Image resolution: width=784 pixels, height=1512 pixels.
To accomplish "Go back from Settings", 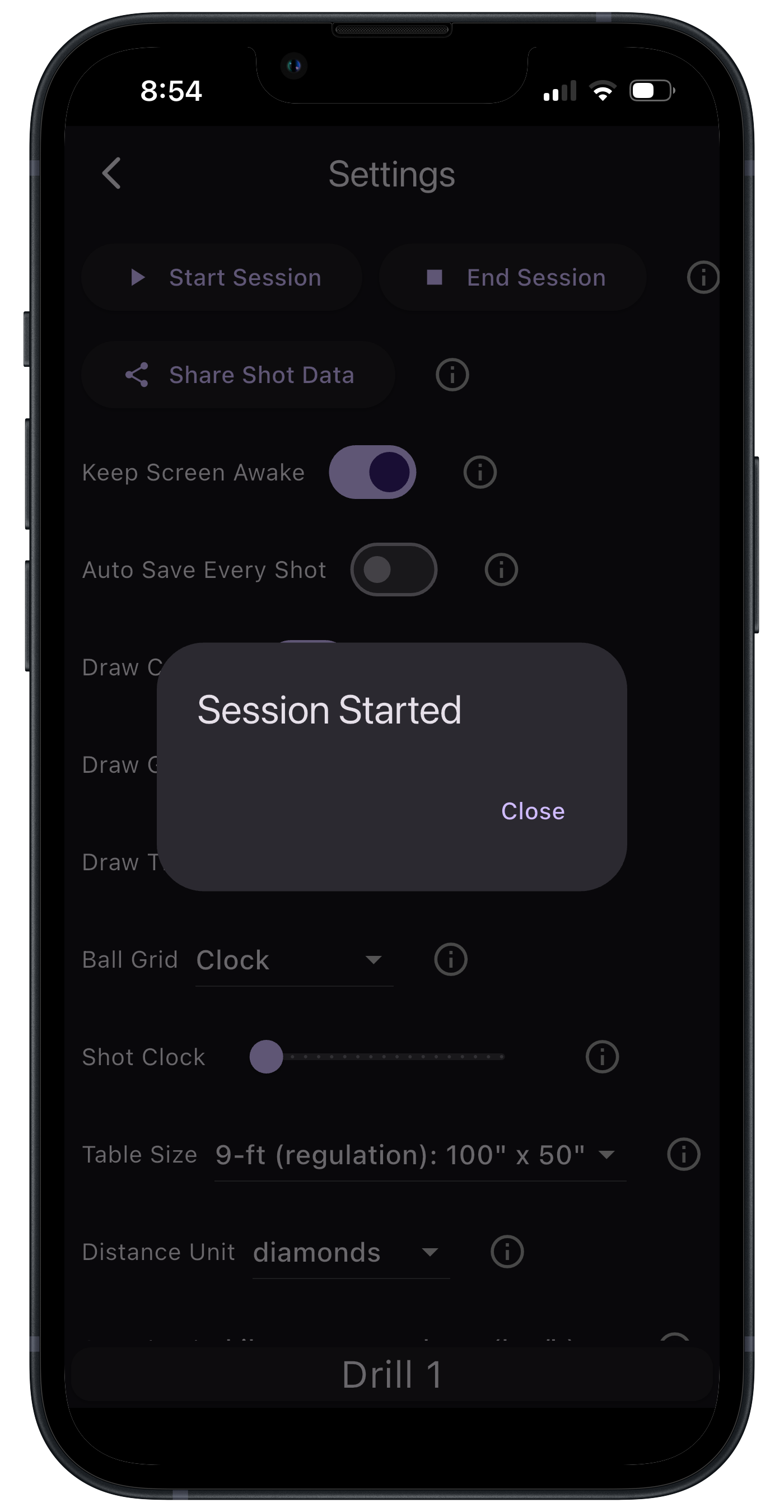I will point(111,173).
